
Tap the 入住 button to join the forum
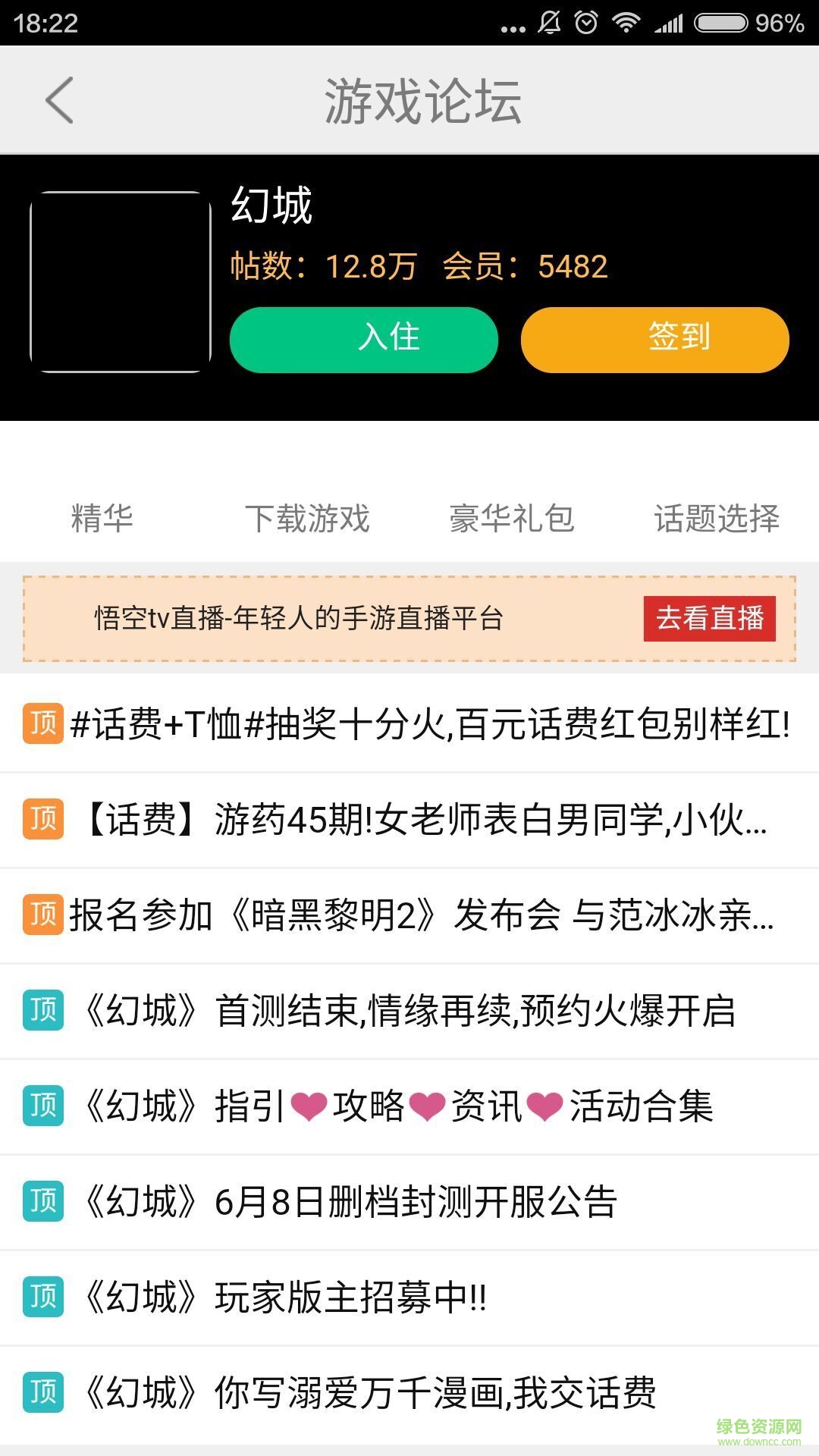(364, 339)
